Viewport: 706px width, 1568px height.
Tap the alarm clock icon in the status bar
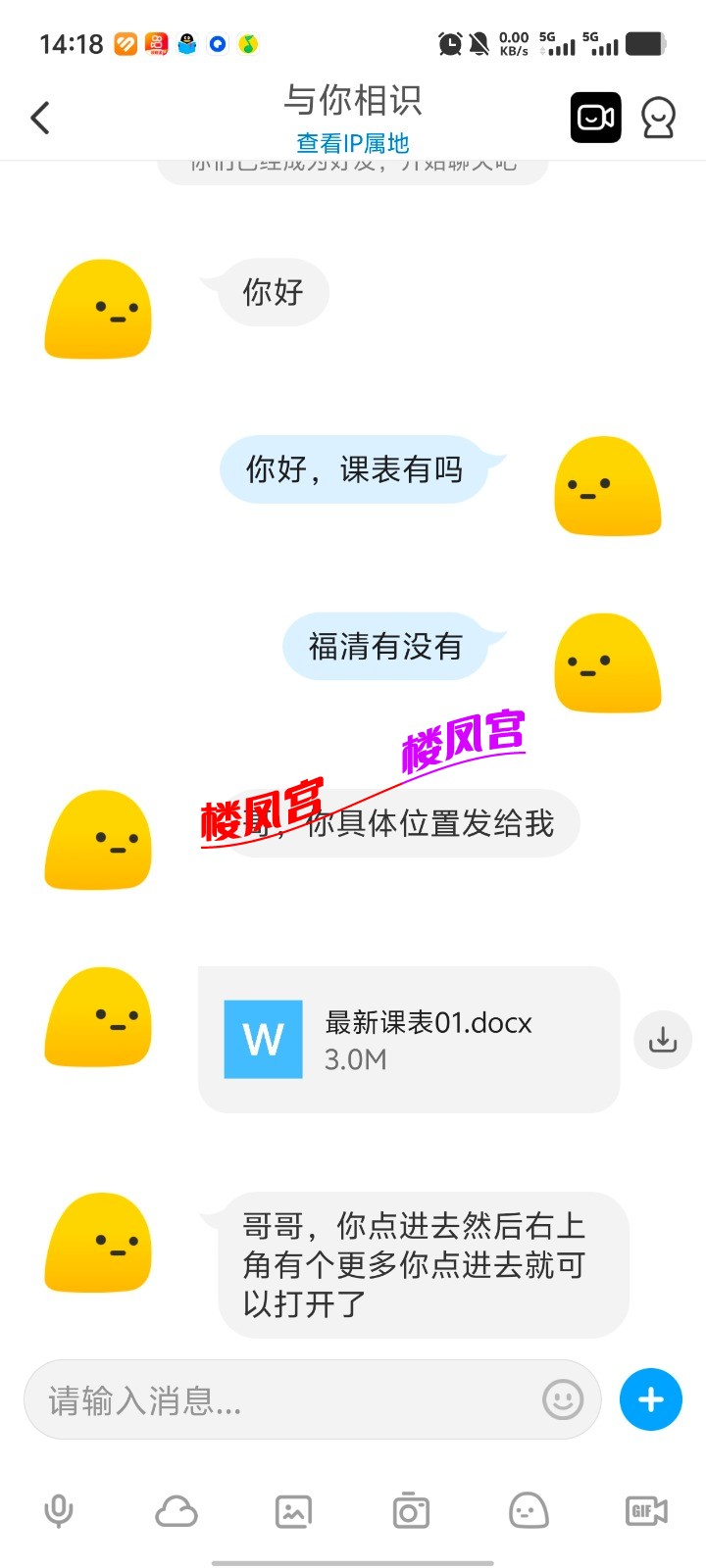click(x=449, y=43)
